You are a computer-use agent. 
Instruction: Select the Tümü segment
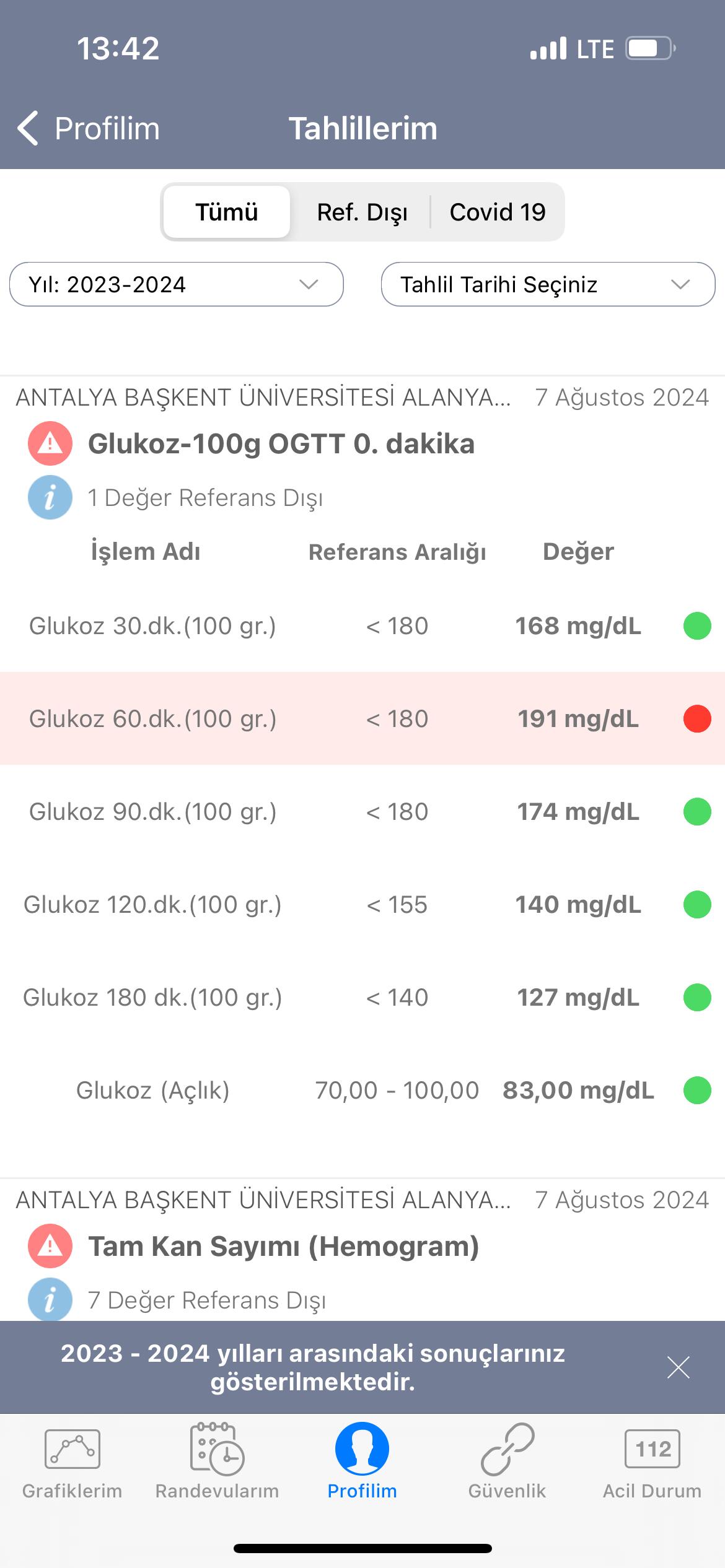(x=227, y=212)
